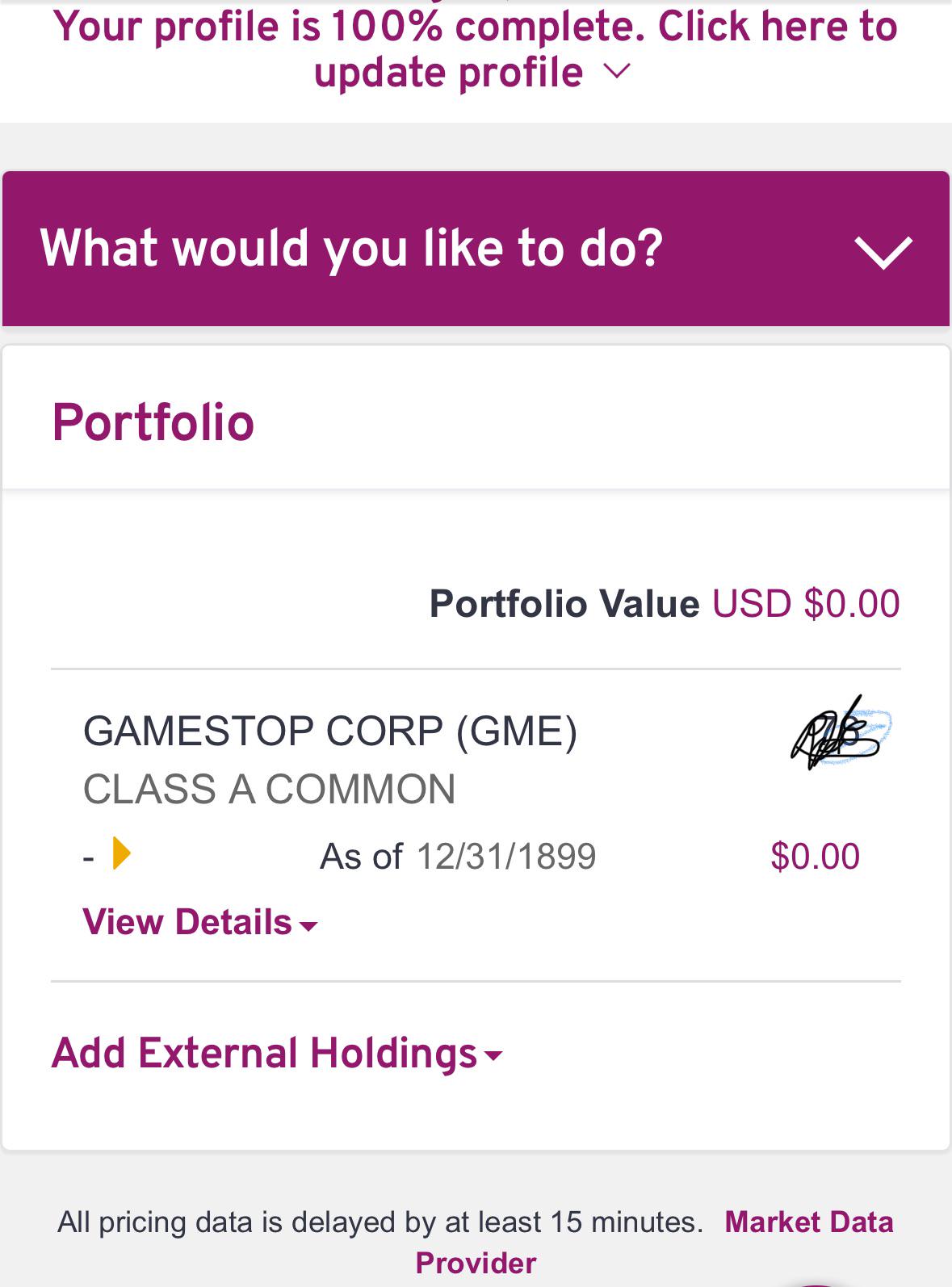The height and width of the screenshot is (1287, 952).
Task: Click the $0.00 price for GME
Action: point(816,855)
